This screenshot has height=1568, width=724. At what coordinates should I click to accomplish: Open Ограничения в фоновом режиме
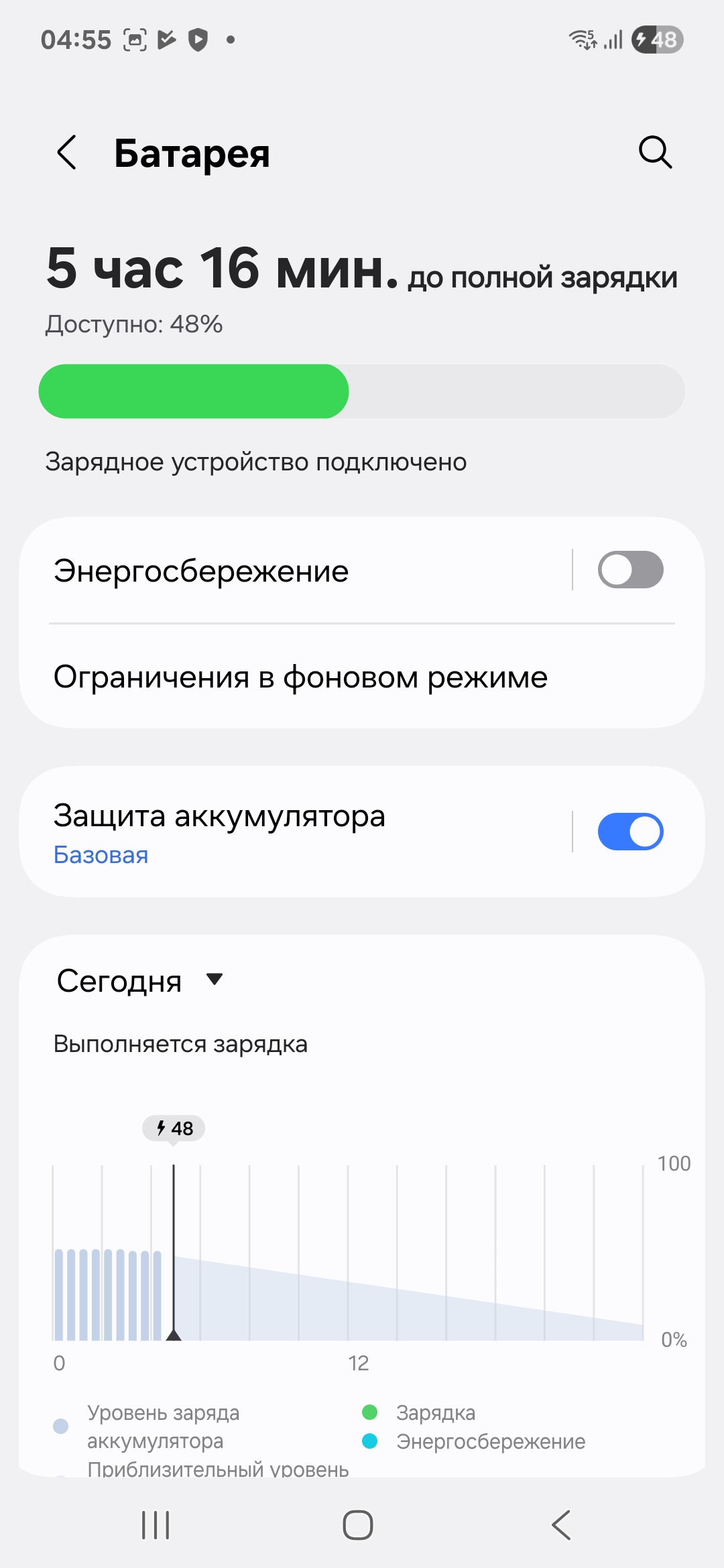362,677
